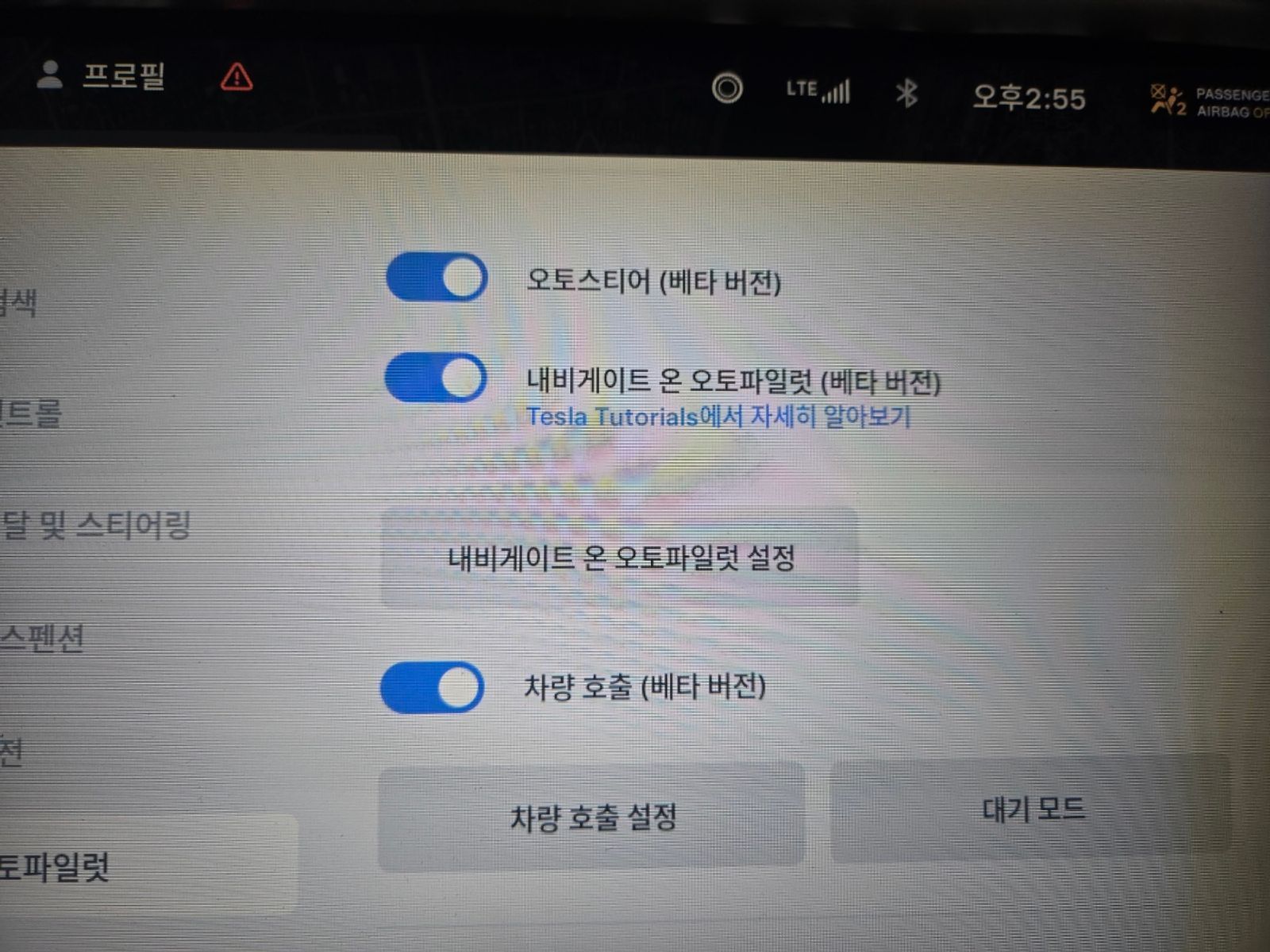Tap the red warning alert icon
The width and height of the screenshot is (1270, 952).
pyautogui.click(x=237, y=78)
